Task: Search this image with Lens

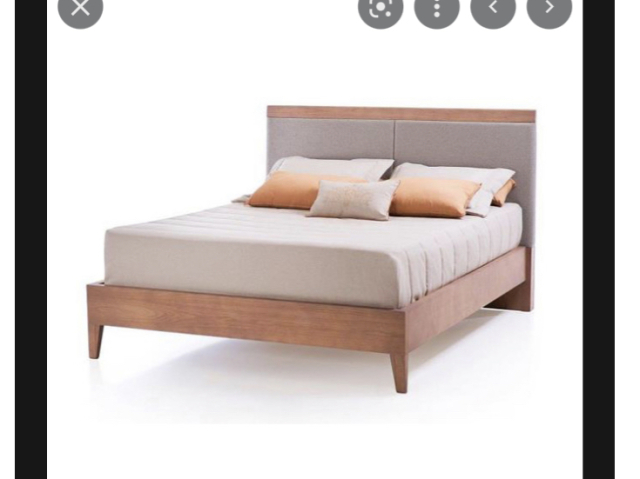Action: click(x=380, y=8)
